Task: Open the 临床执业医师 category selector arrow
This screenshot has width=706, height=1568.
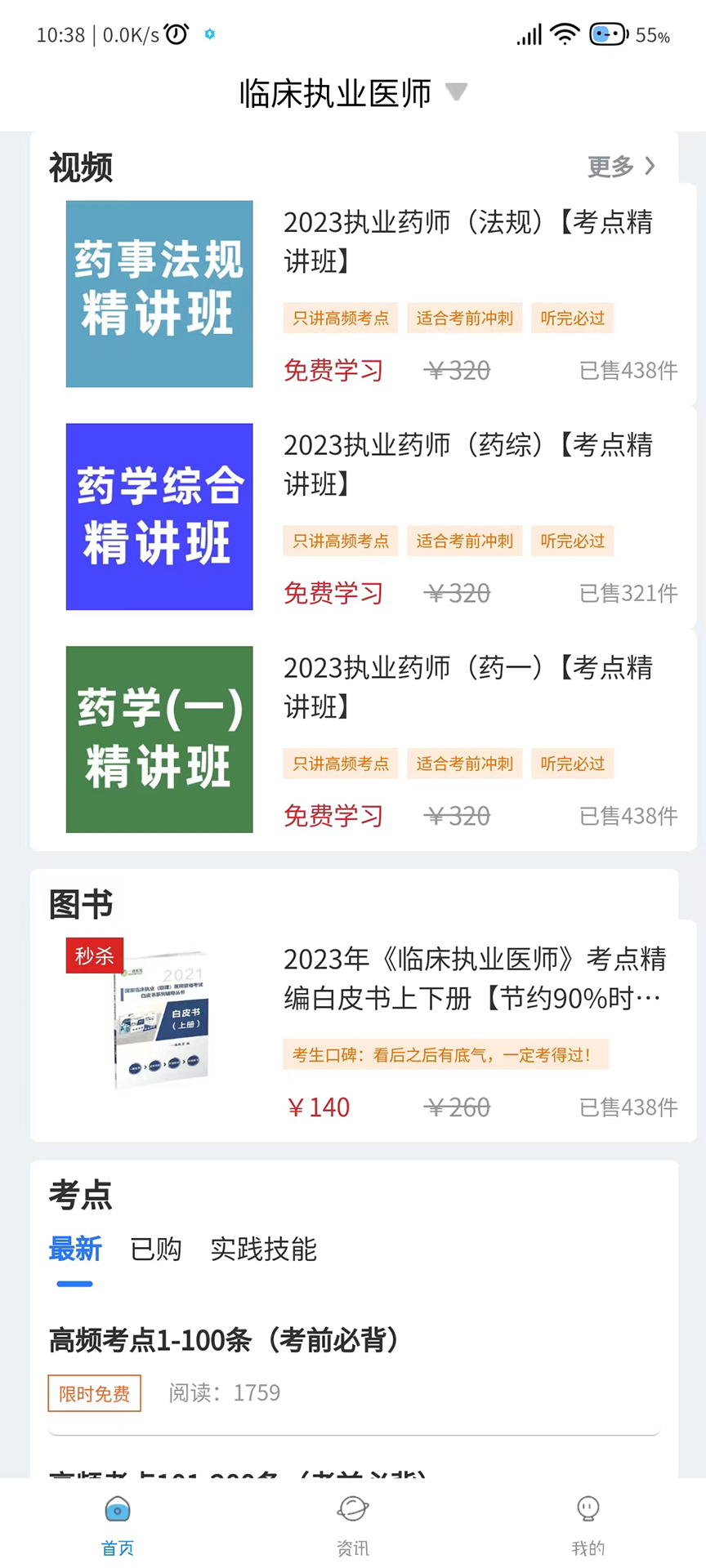Action: coord(457,92)
